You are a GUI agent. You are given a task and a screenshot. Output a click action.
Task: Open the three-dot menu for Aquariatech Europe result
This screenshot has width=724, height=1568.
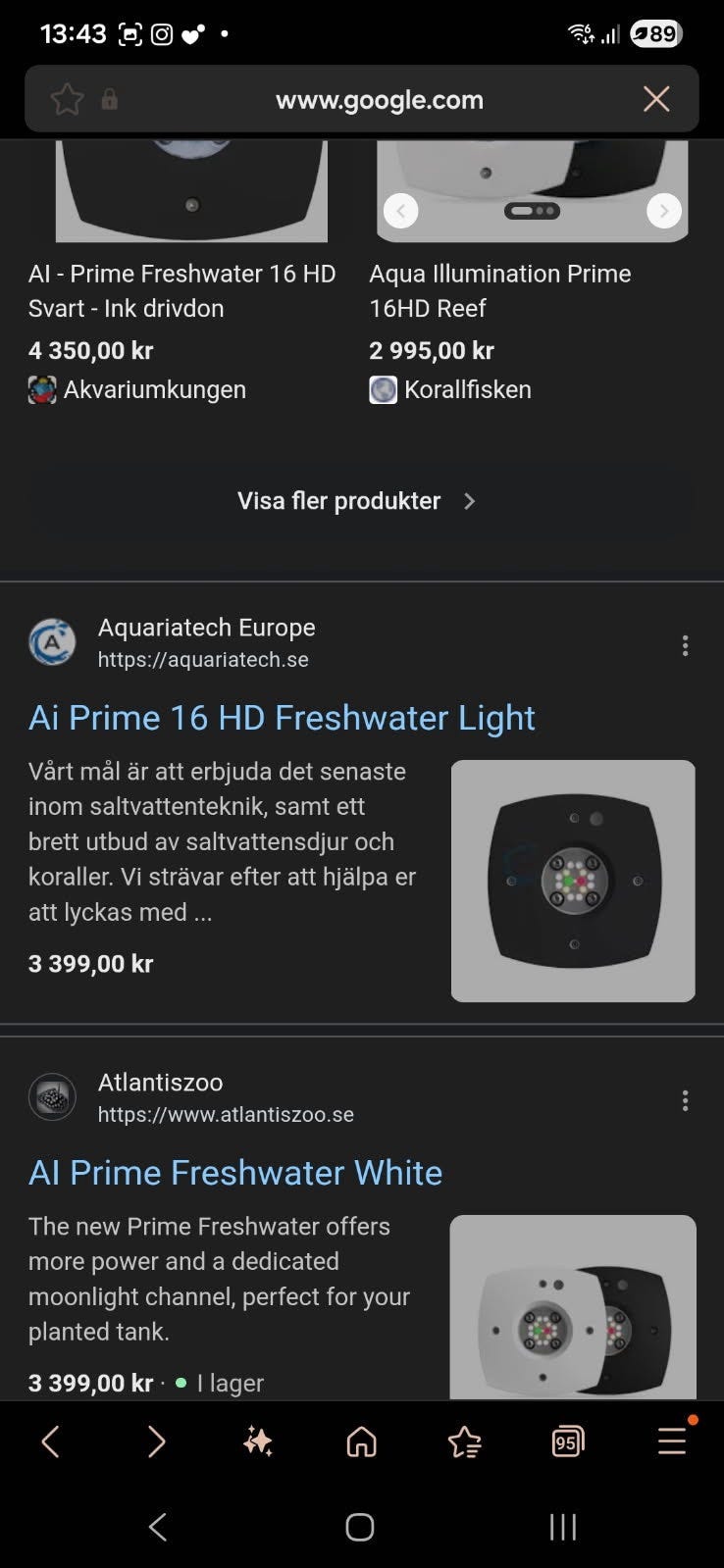click(685, 645)
